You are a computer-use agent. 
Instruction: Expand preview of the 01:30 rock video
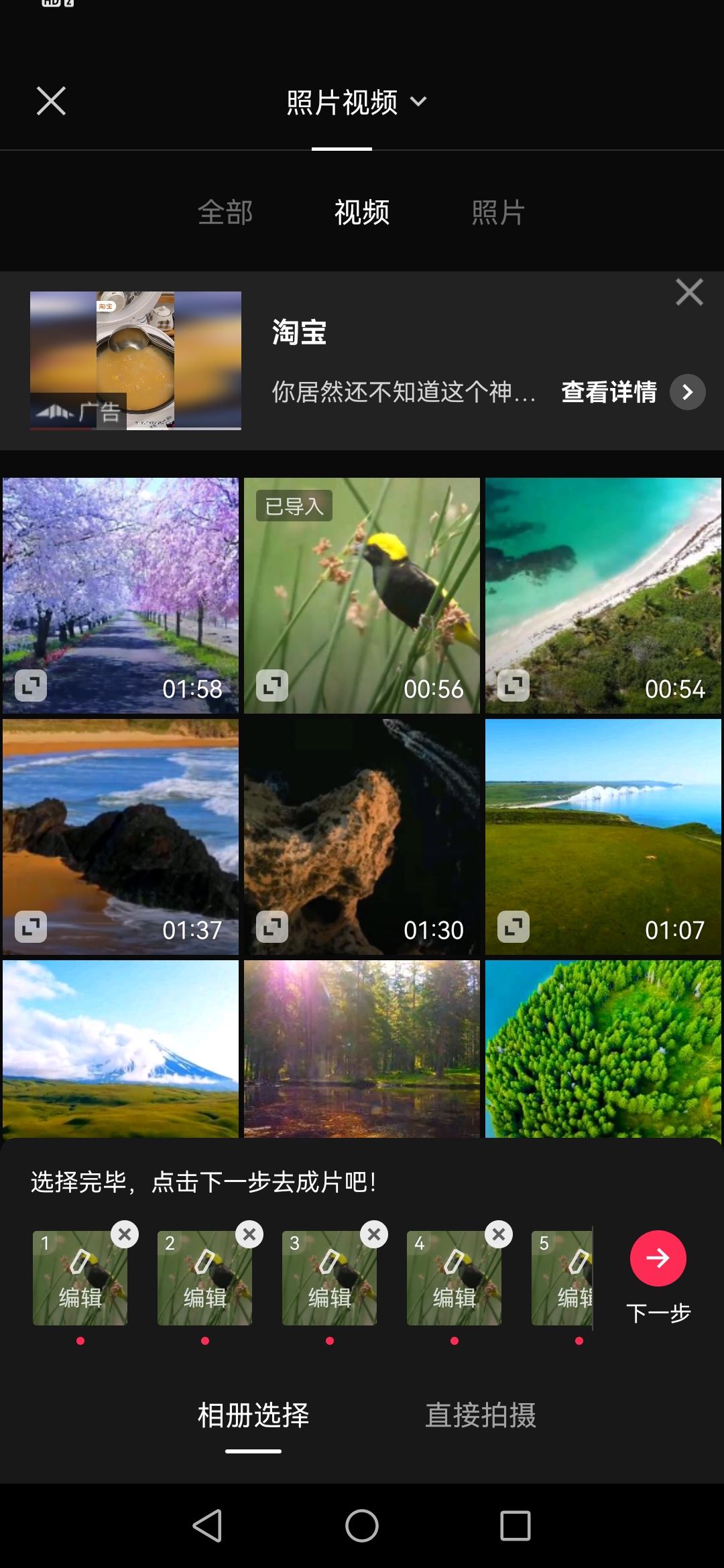[x=272, y=927]
